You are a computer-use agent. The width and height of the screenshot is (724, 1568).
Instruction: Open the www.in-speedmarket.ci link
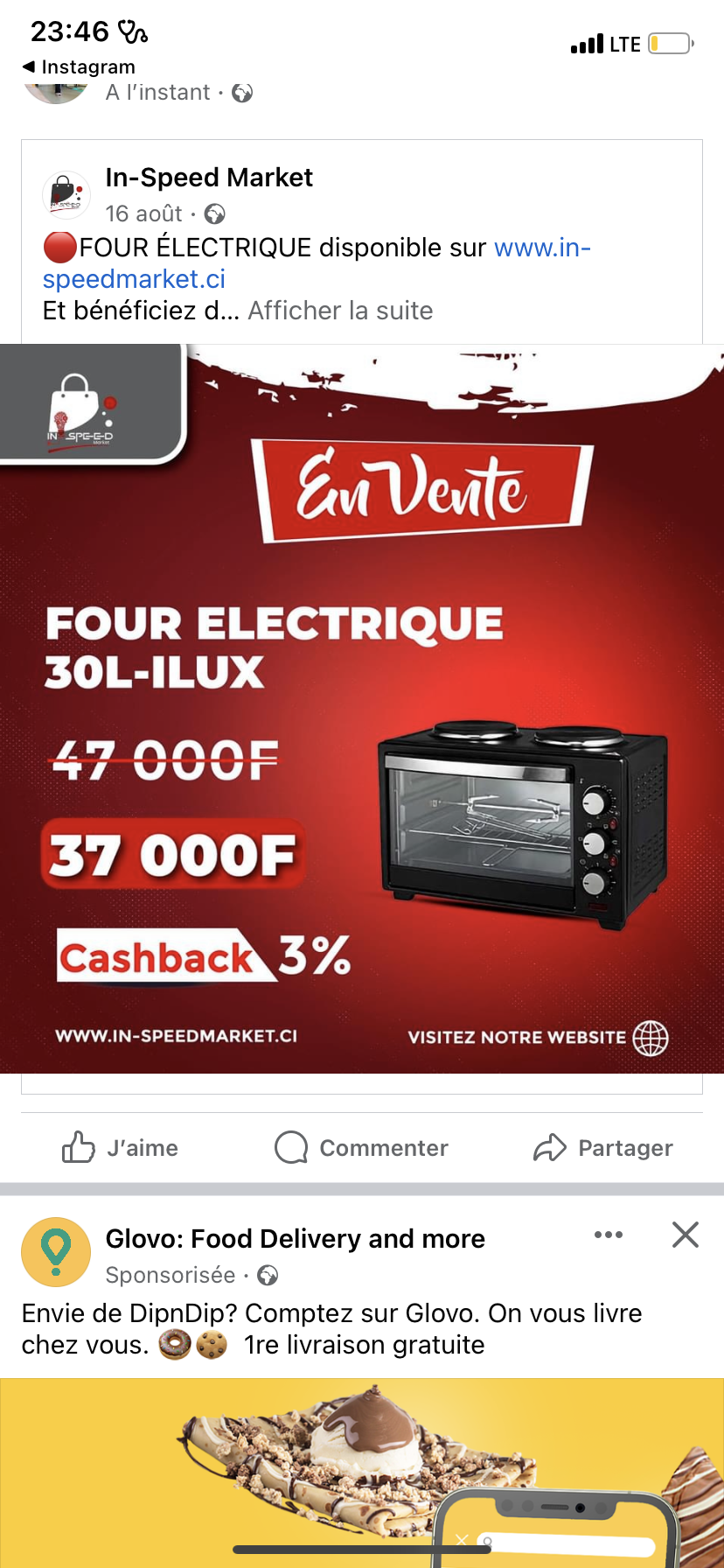[x=317, y=263]
